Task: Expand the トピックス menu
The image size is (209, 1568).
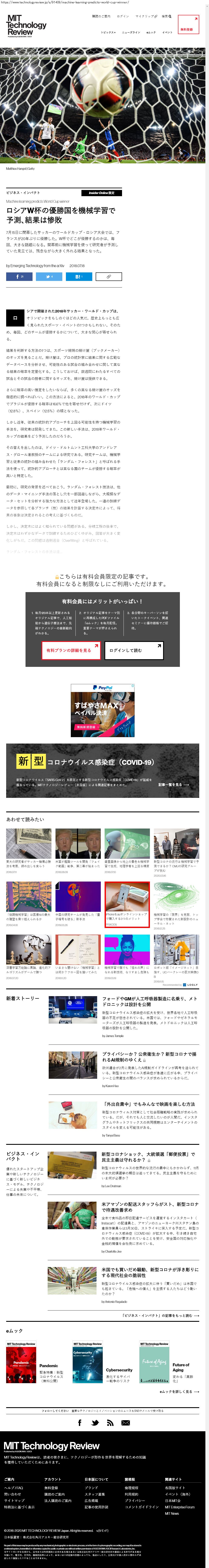Action: point(108,32)
